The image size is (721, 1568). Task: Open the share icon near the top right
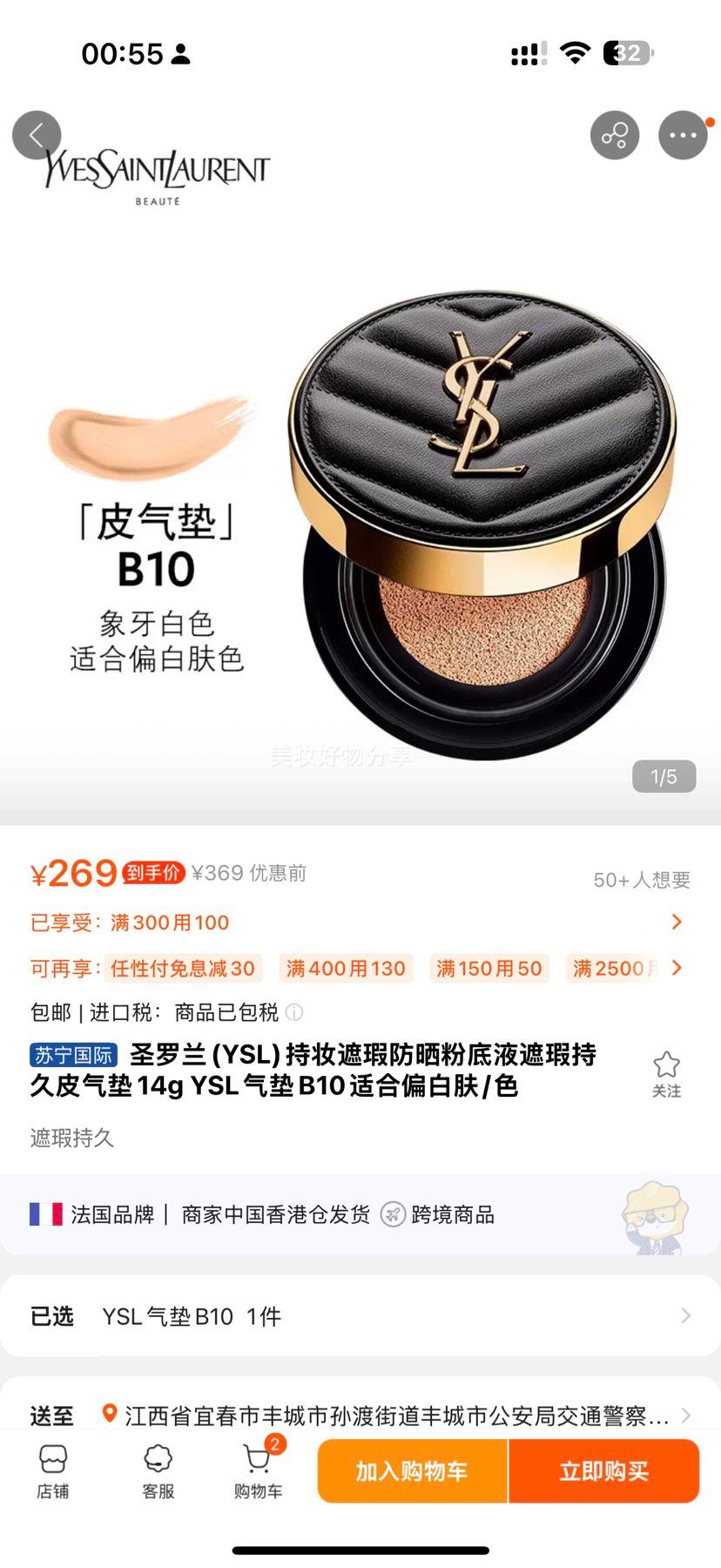(615, 135)
